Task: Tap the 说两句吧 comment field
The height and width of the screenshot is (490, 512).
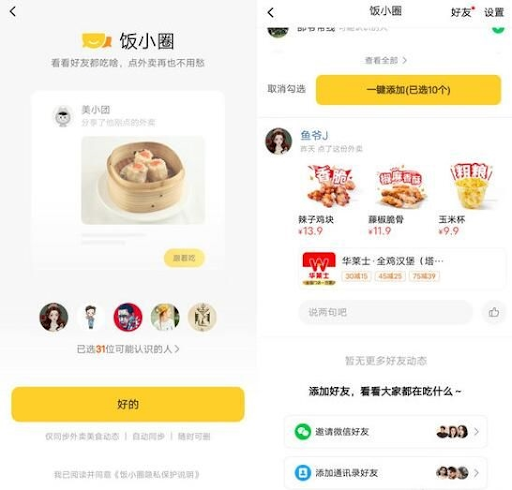Action: coord(386,312)
